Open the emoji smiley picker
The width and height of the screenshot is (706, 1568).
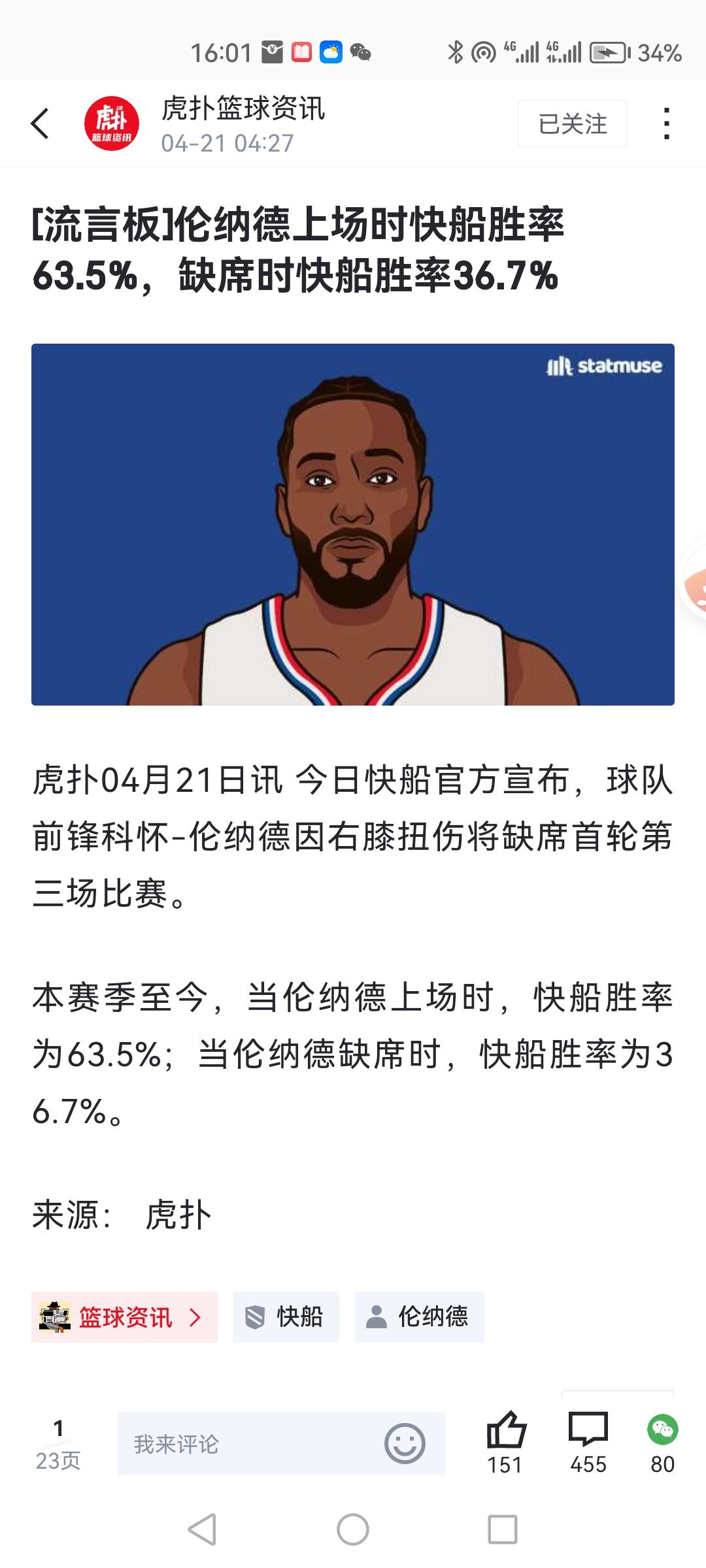405,1444
